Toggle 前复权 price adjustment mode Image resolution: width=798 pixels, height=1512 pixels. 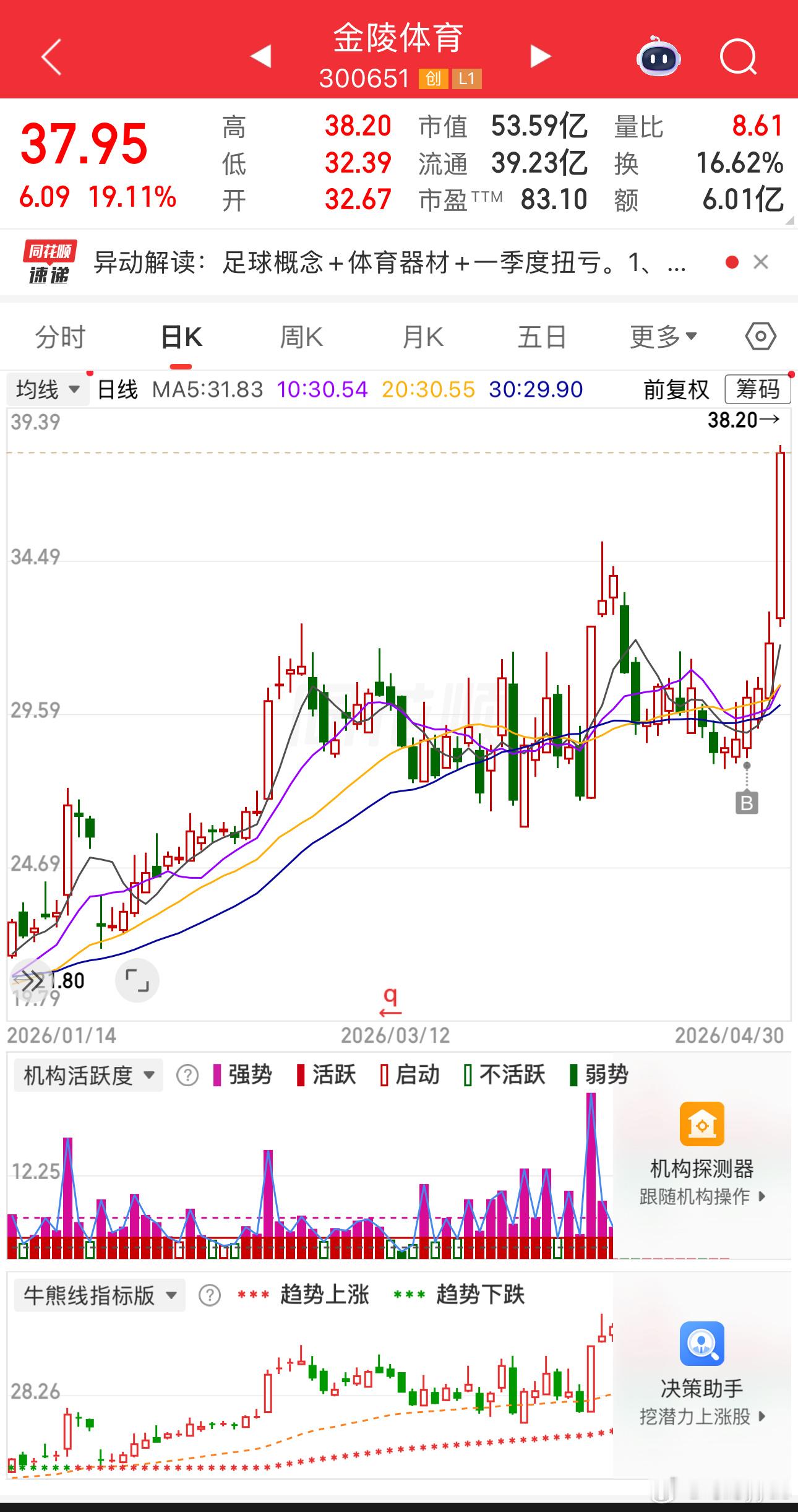coord(676,389)
